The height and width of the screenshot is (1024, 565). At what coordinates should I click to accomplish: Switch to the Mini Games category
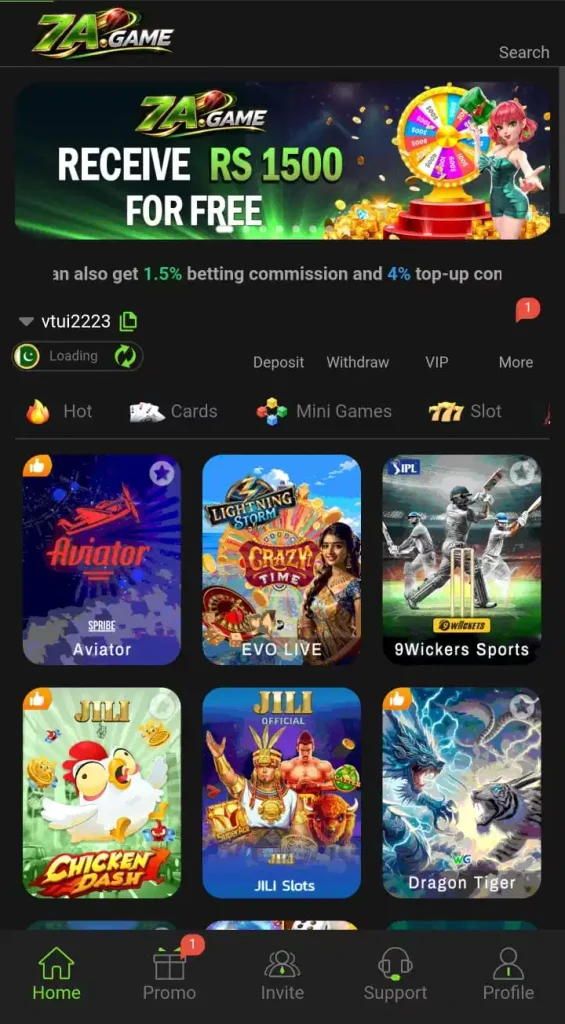coord(324,411)
